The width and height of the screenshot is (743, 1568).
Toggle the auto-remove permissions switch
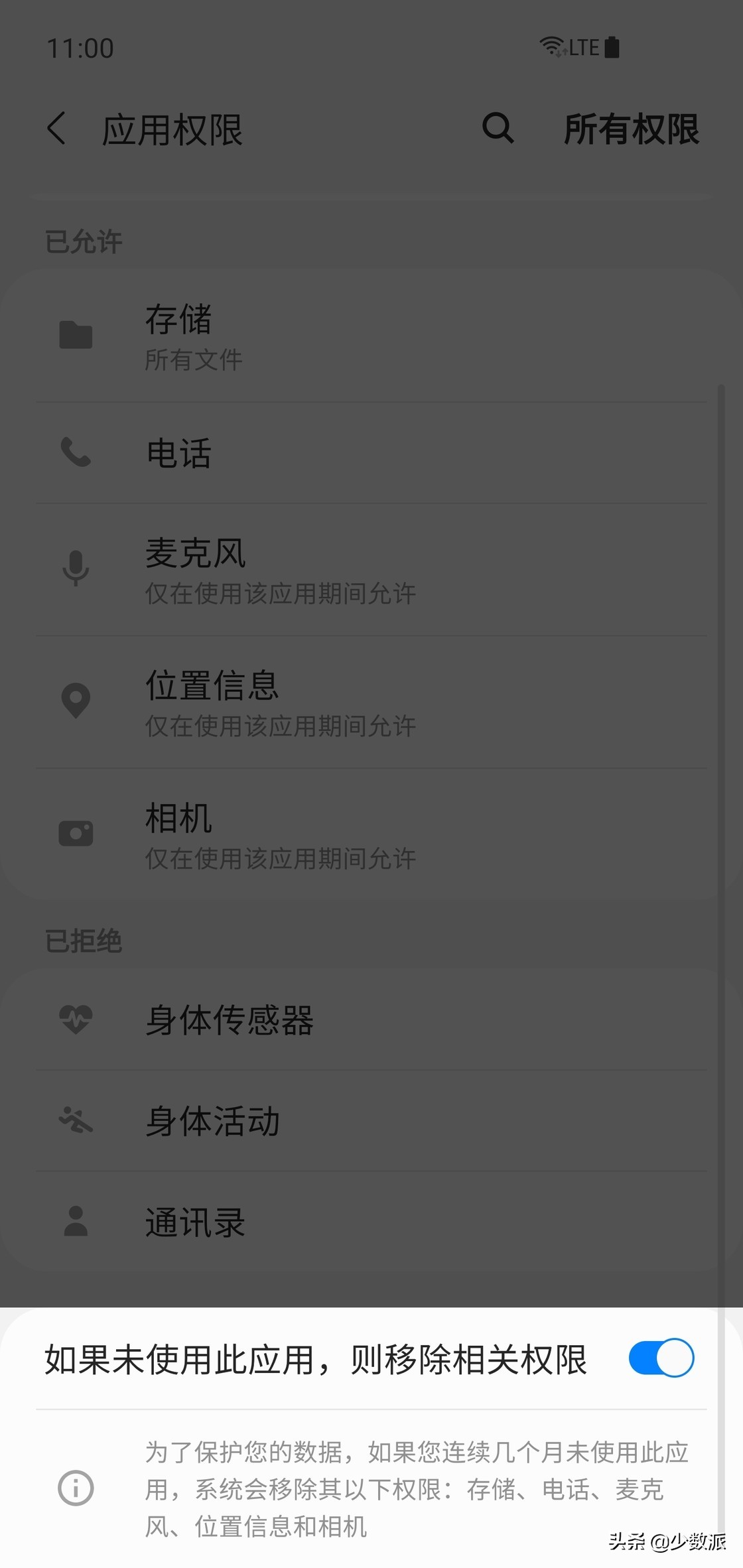tap(659, 1358)
